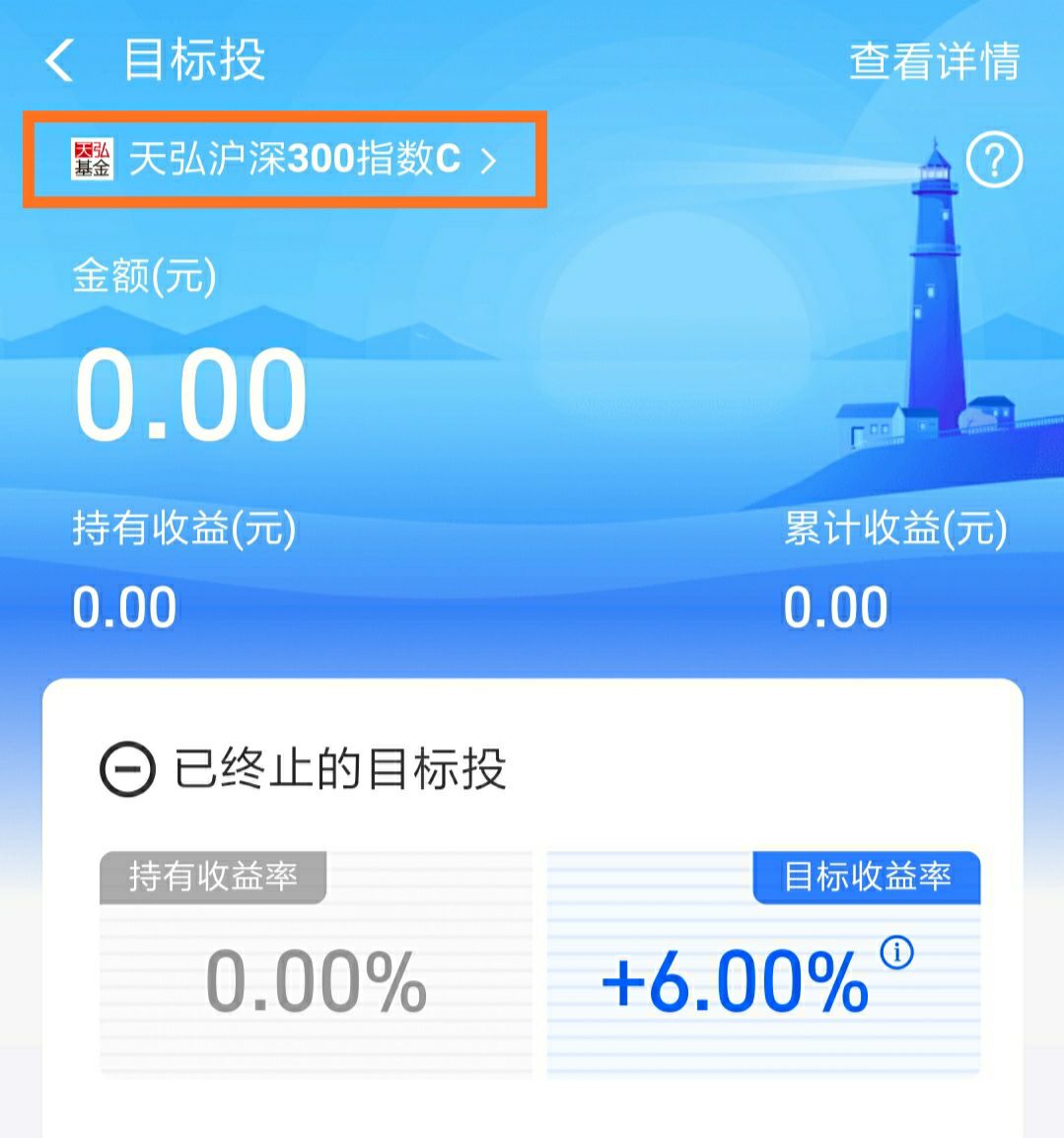Tap the info icon beside +6.00%
Viewport: 1064px width, 1138px height.
pos(896,953)
